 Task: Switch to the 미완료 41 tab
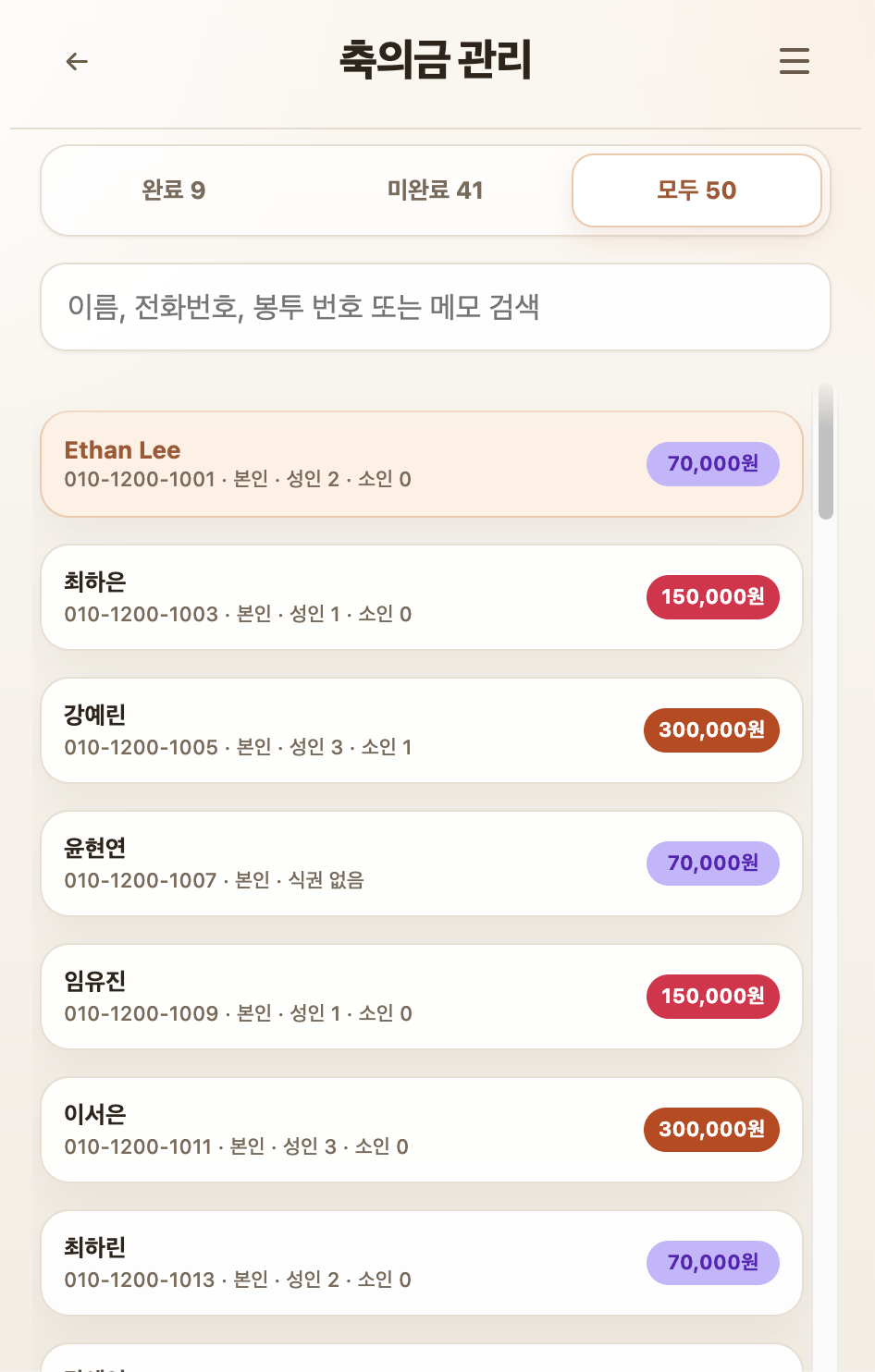[x=436, y=190]
